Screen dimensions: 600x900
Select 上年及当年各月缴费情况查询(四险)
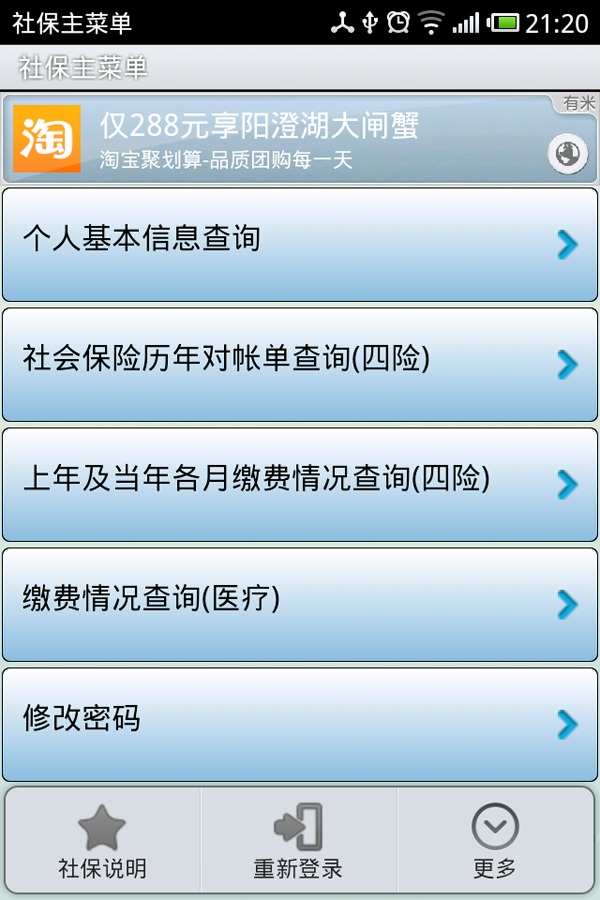pos(300,484)
